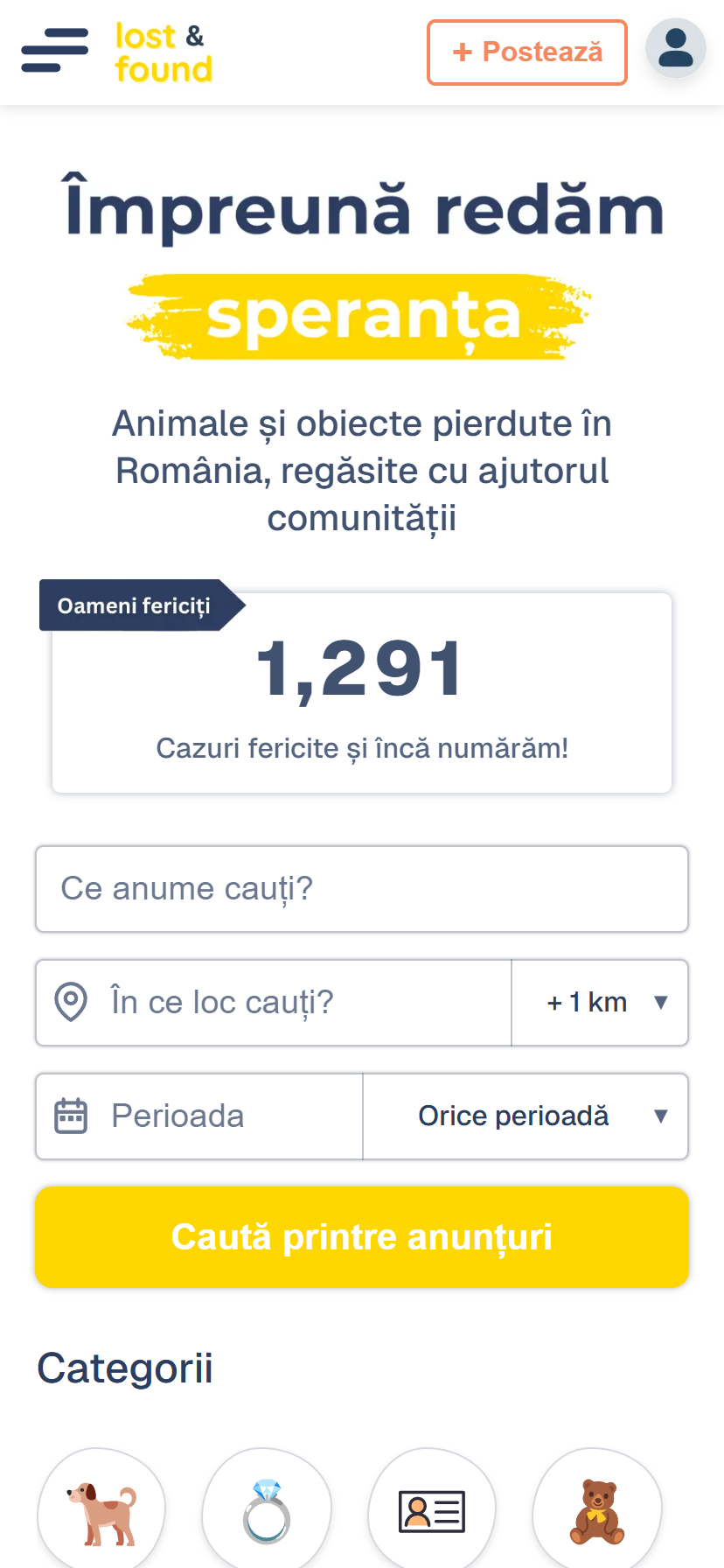This screenshot has width=724, height=1568.
Task: Click the Oameni fericiți badge
Action: click(133, 605)
